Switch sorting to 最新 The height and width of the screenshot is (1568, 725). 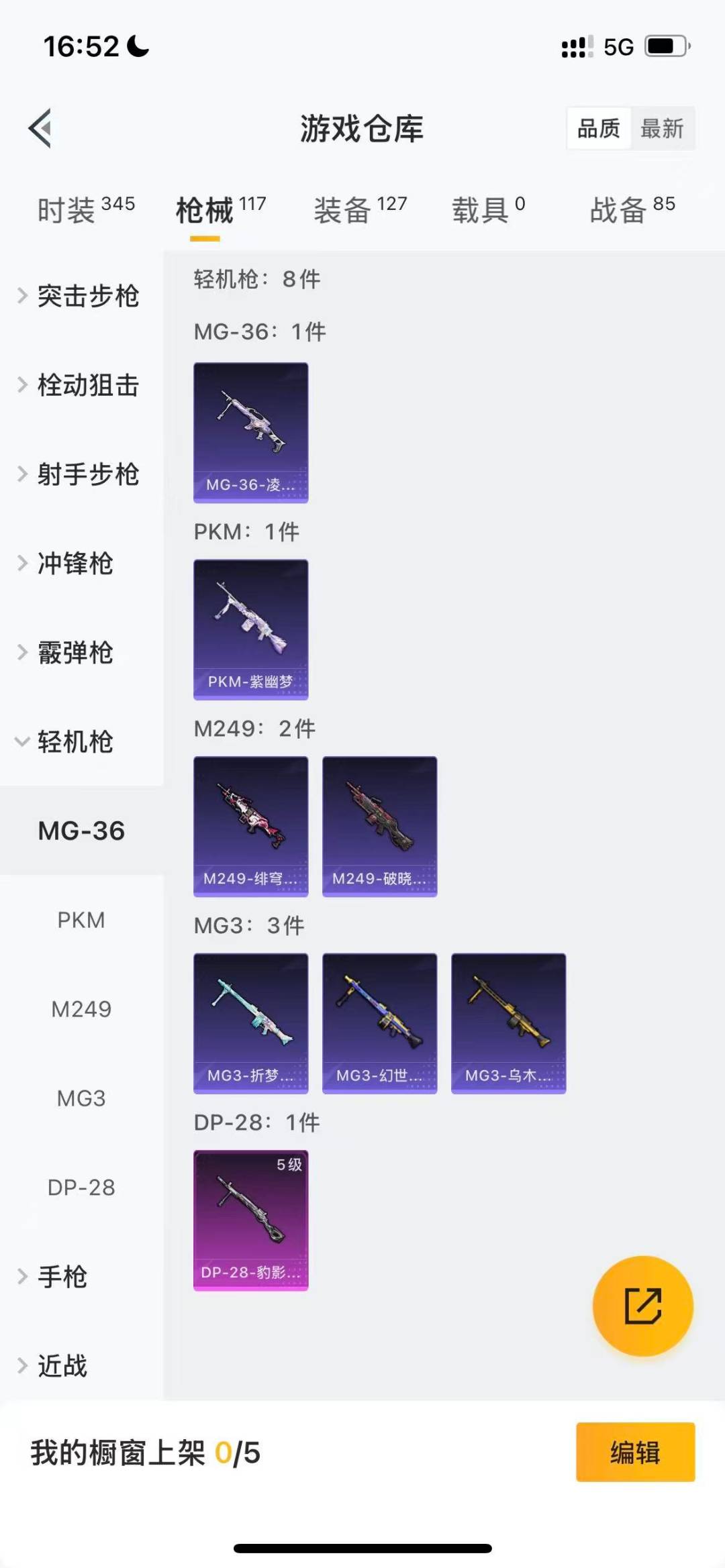[x=662, y=128]
